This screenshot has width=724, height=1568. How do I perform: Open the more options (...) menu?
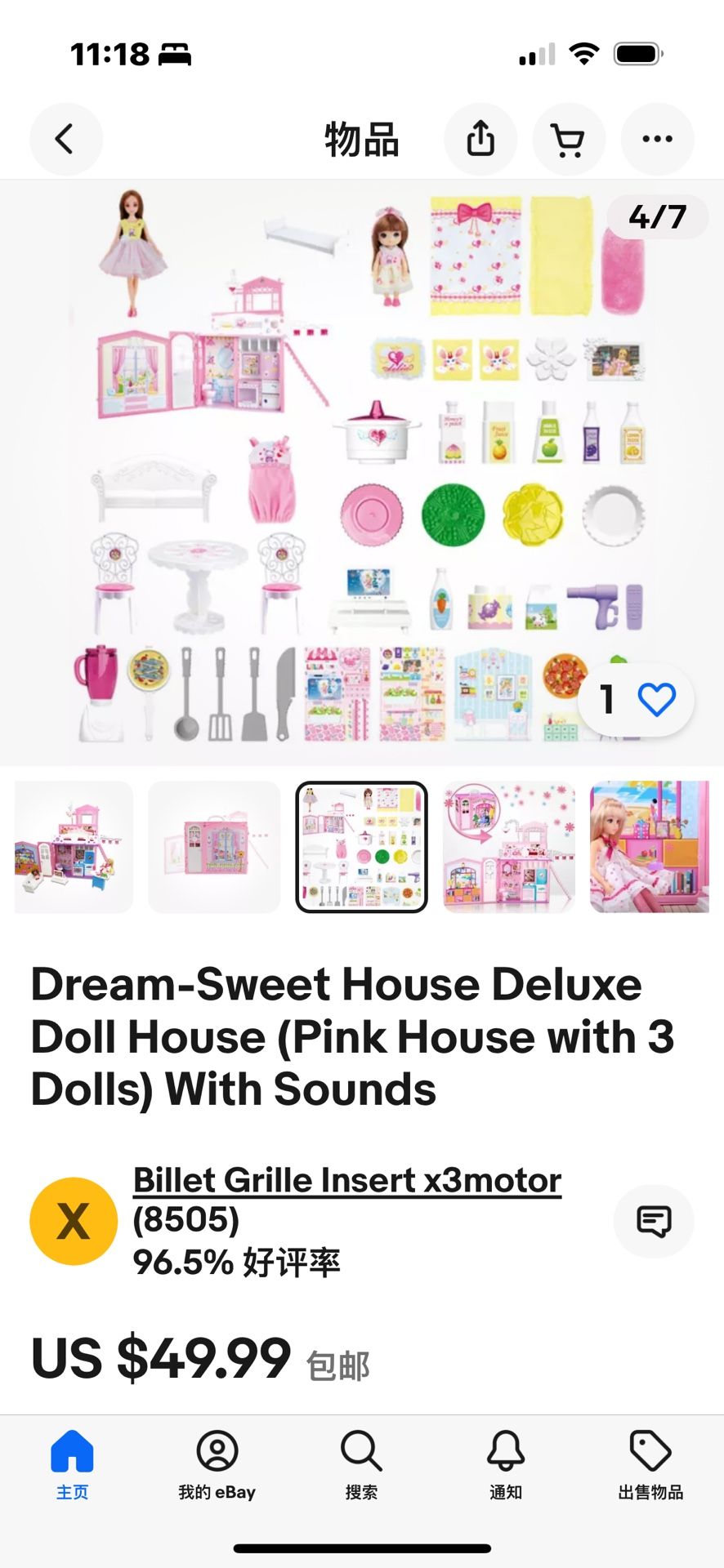click(657, 139)
